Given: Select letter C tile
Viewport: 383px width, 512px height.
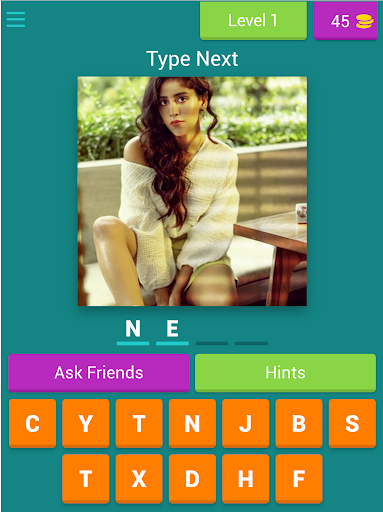Looking at the screenshot, I should [32, 423].
